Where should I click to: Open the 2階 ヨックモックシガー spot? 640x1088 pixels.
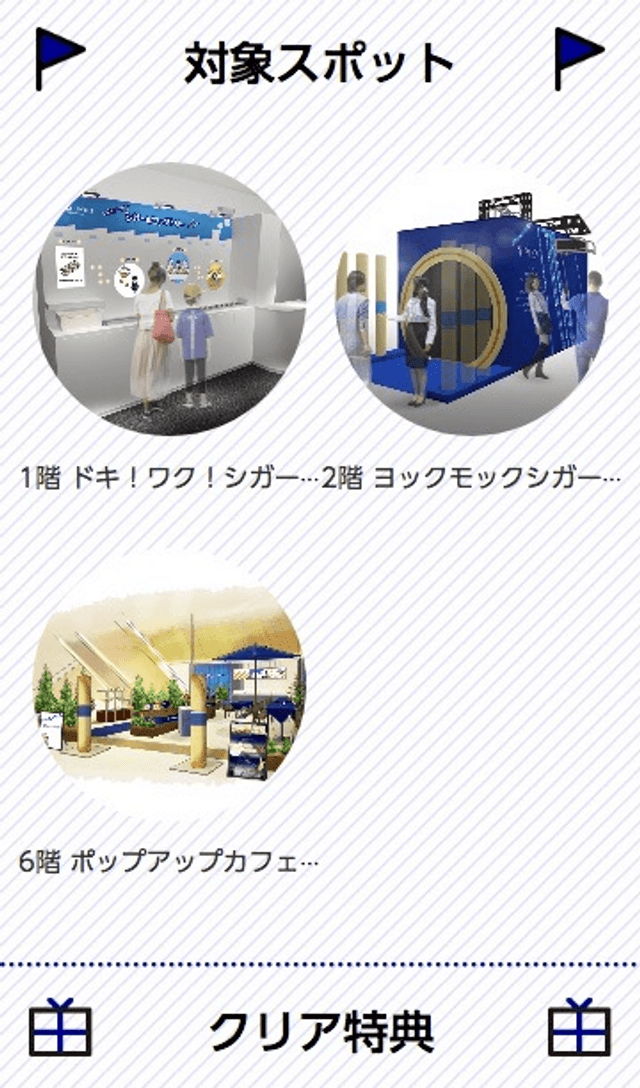pos(471,300)
